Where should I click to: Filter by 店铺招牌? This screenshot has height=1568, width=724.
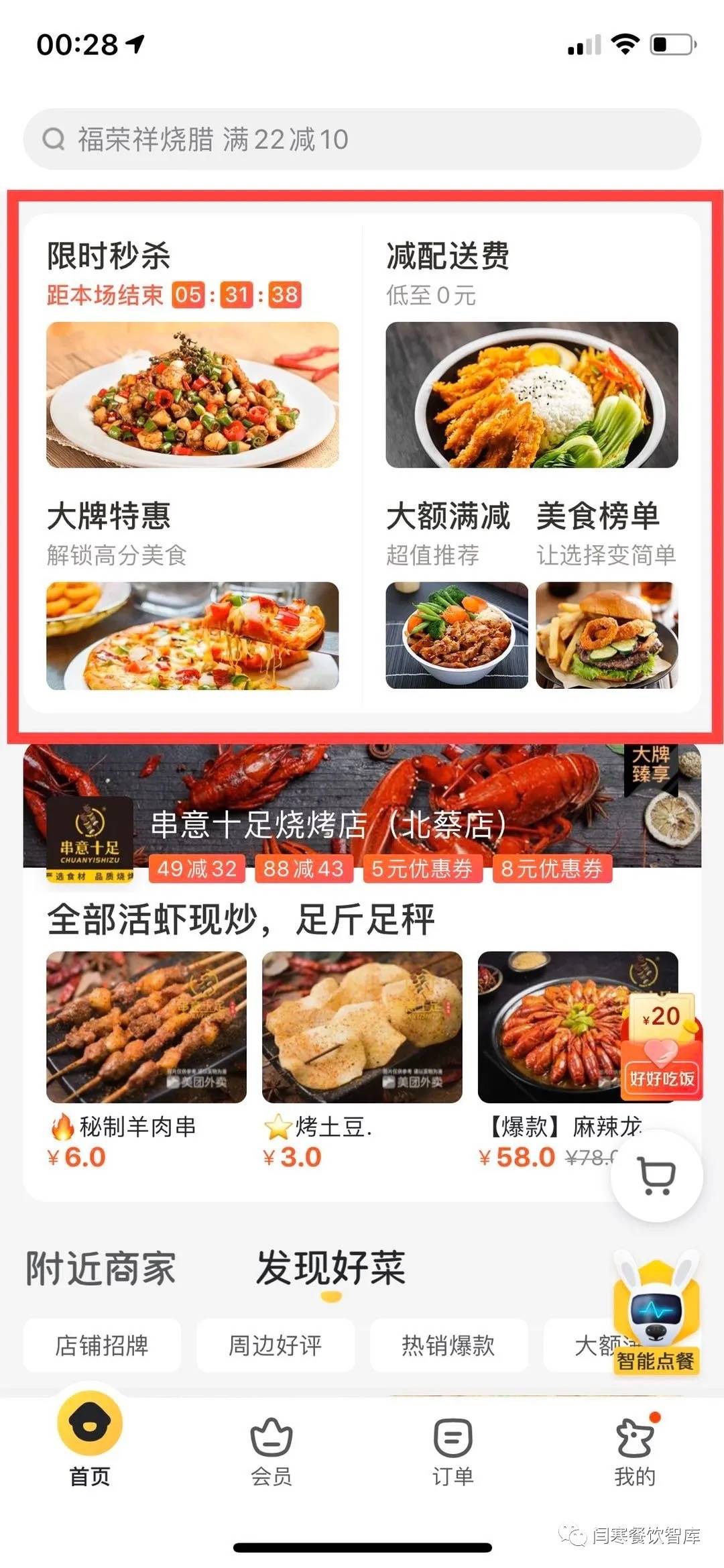(102, 1345)
